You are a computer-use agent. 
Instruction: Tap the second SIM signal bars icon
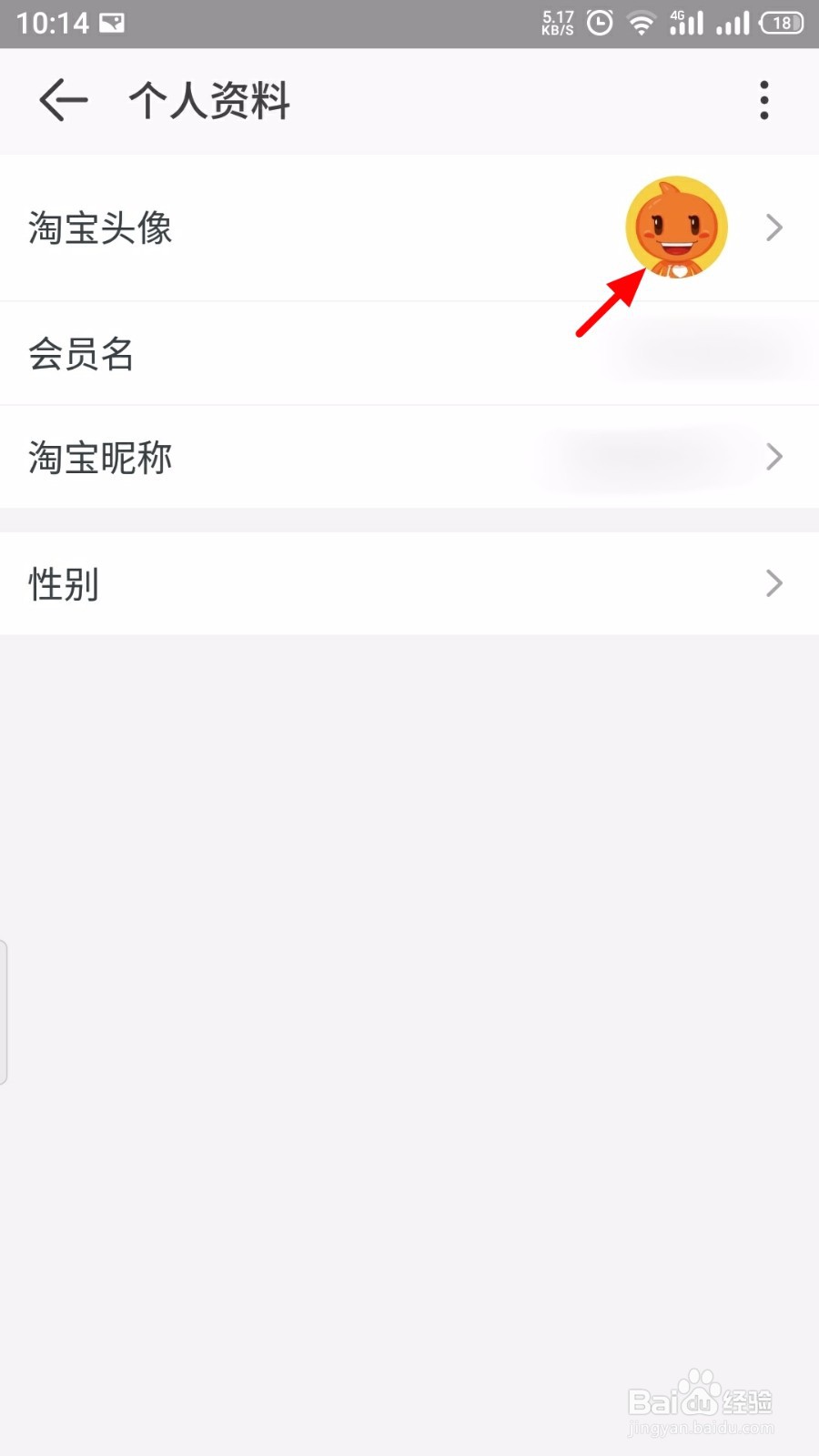733,23
